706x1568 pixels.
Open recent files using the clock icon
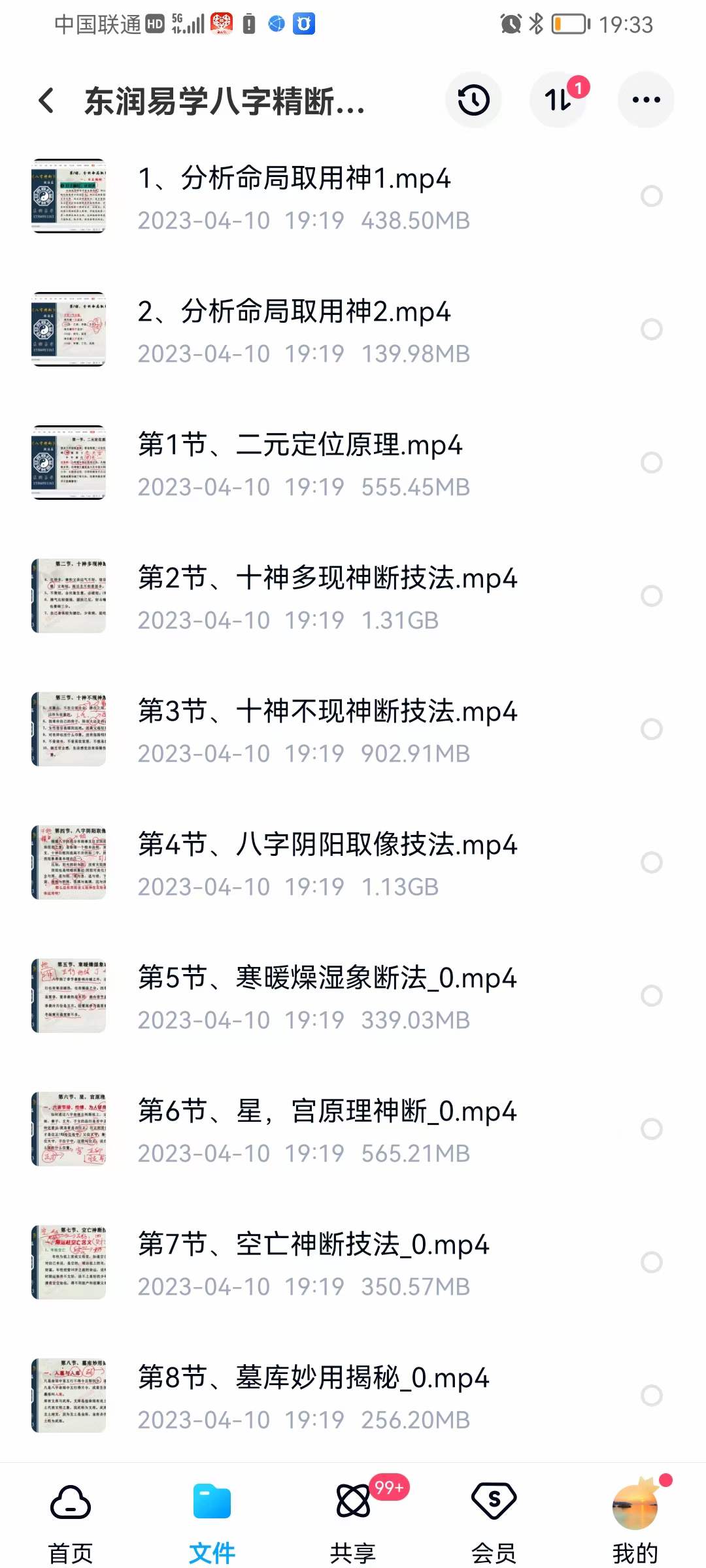pyautogui.click(x=473, y=99)
